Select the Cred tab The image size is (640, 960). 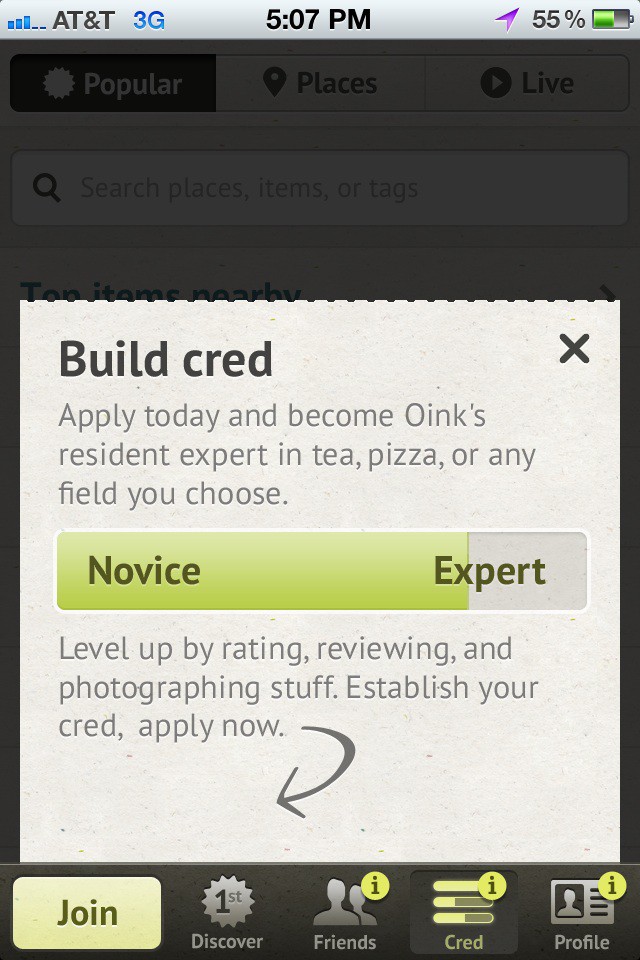pos(464,914)
